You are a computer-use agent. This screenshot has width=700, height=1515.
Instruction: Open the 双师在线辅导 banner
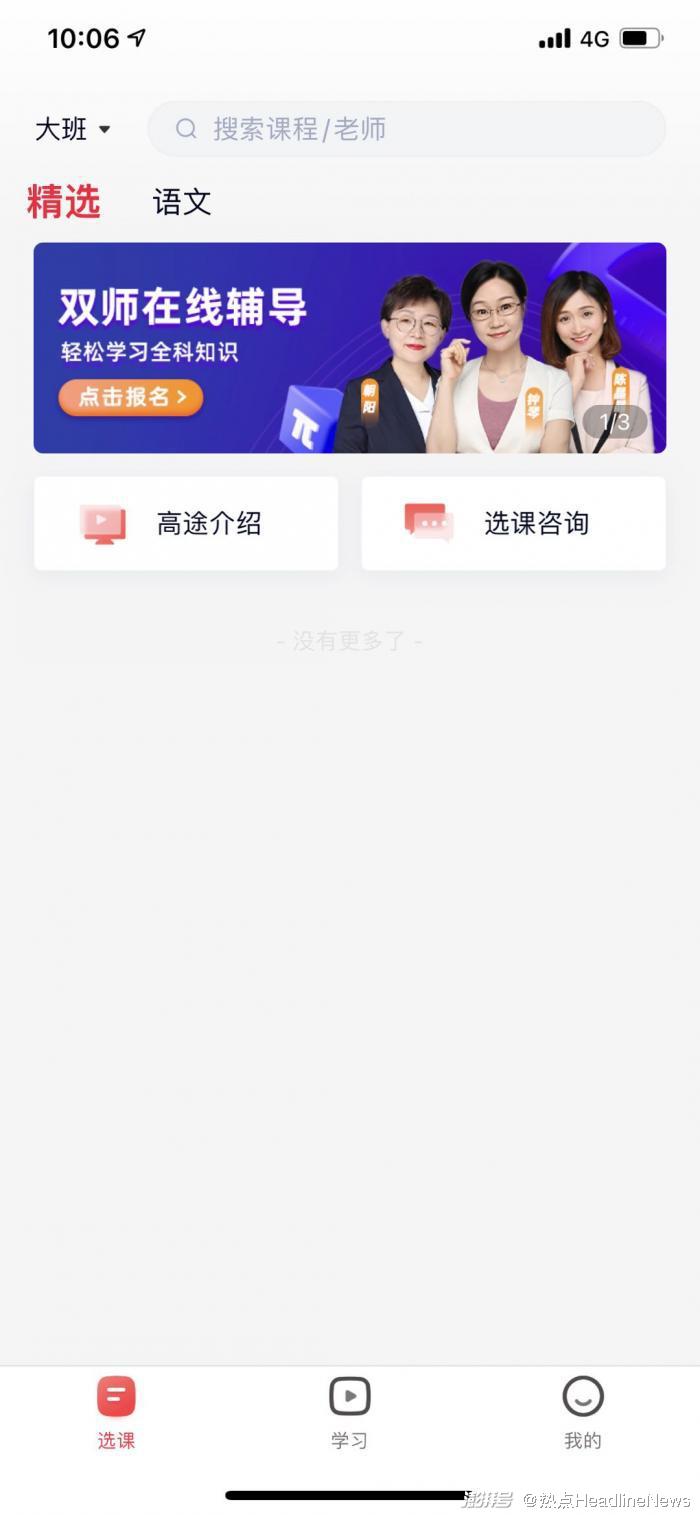tap(349, 348)
